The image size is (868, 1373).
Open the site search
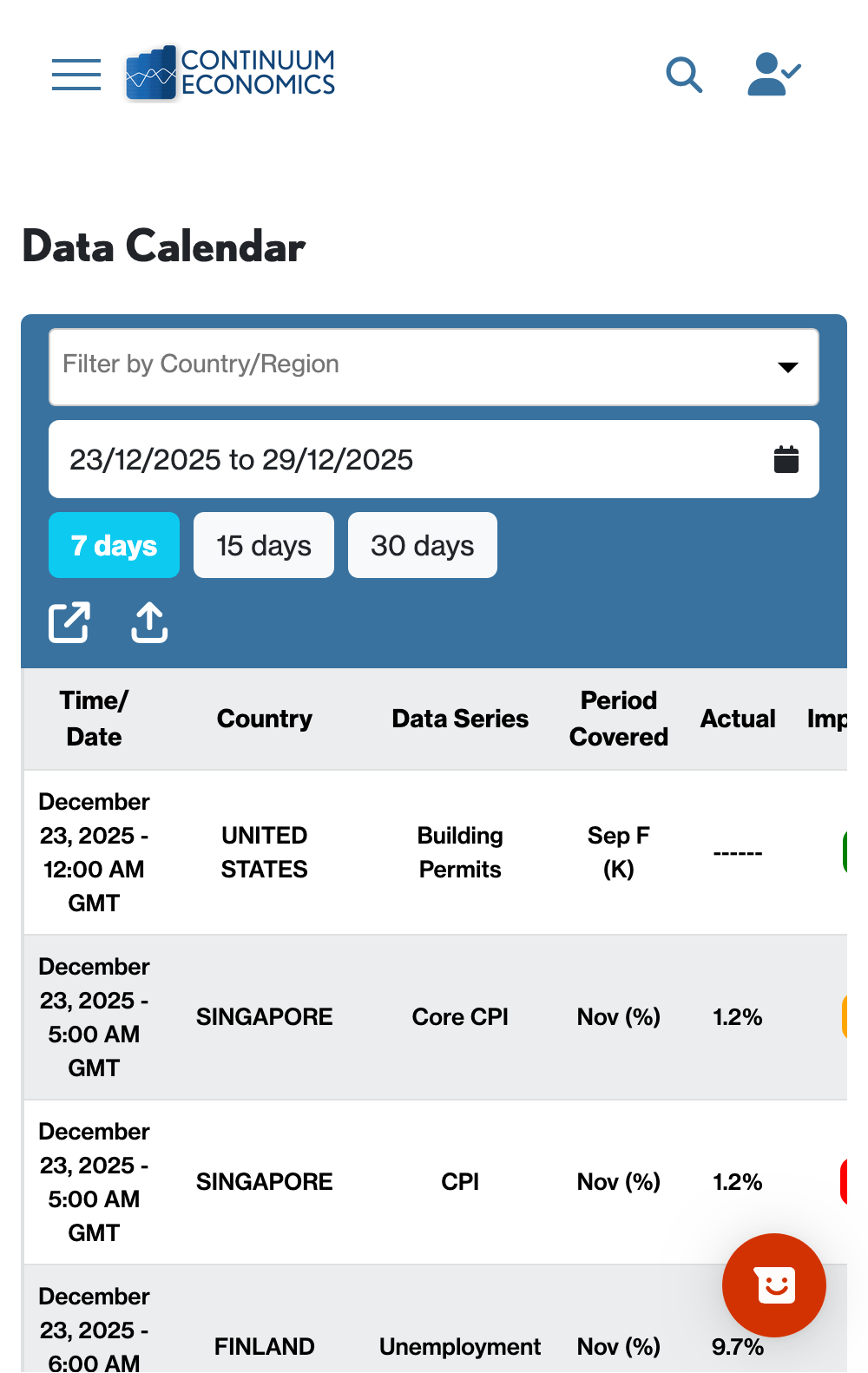pos(684,75)
